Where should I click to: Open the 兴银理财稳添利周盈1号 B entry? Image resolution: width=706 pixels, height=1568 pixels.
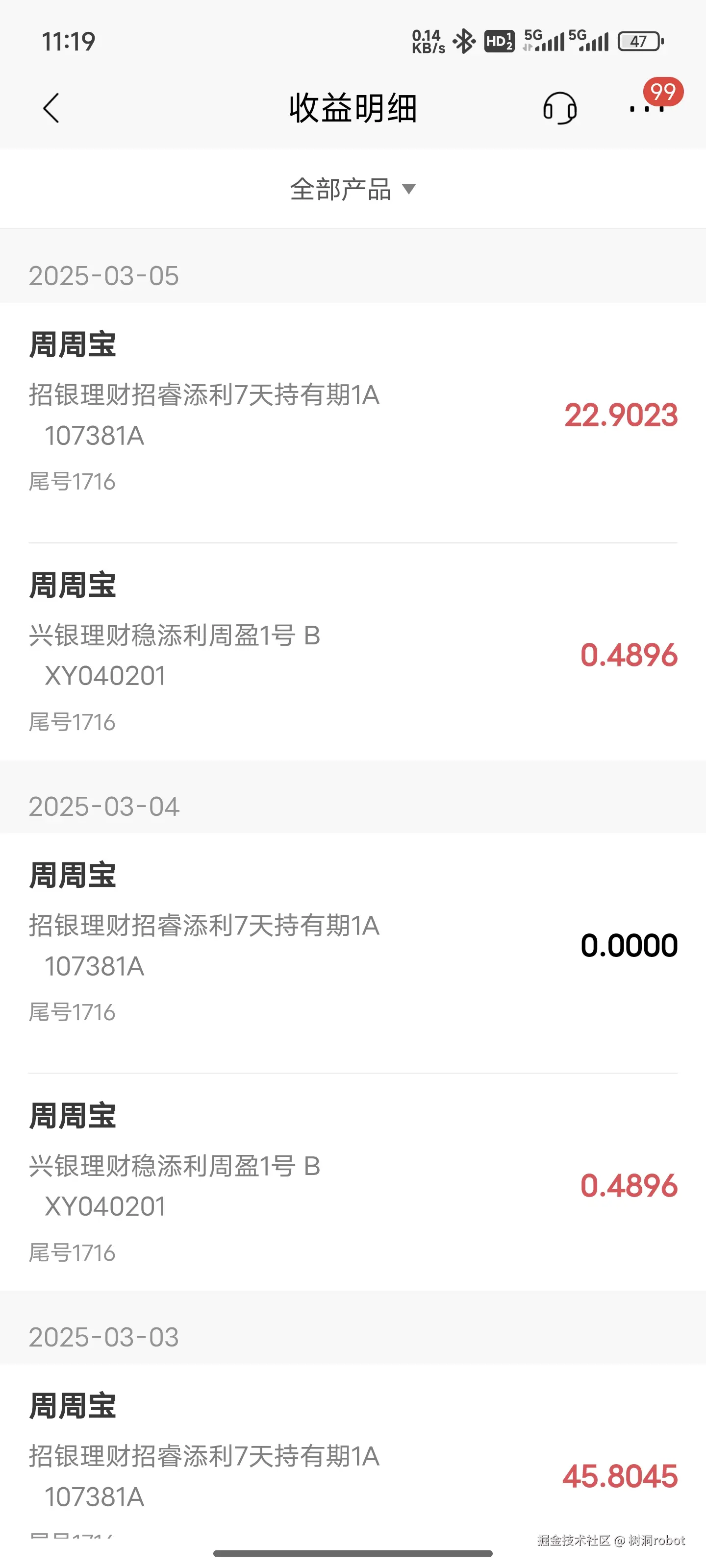(x=176, y=637)
